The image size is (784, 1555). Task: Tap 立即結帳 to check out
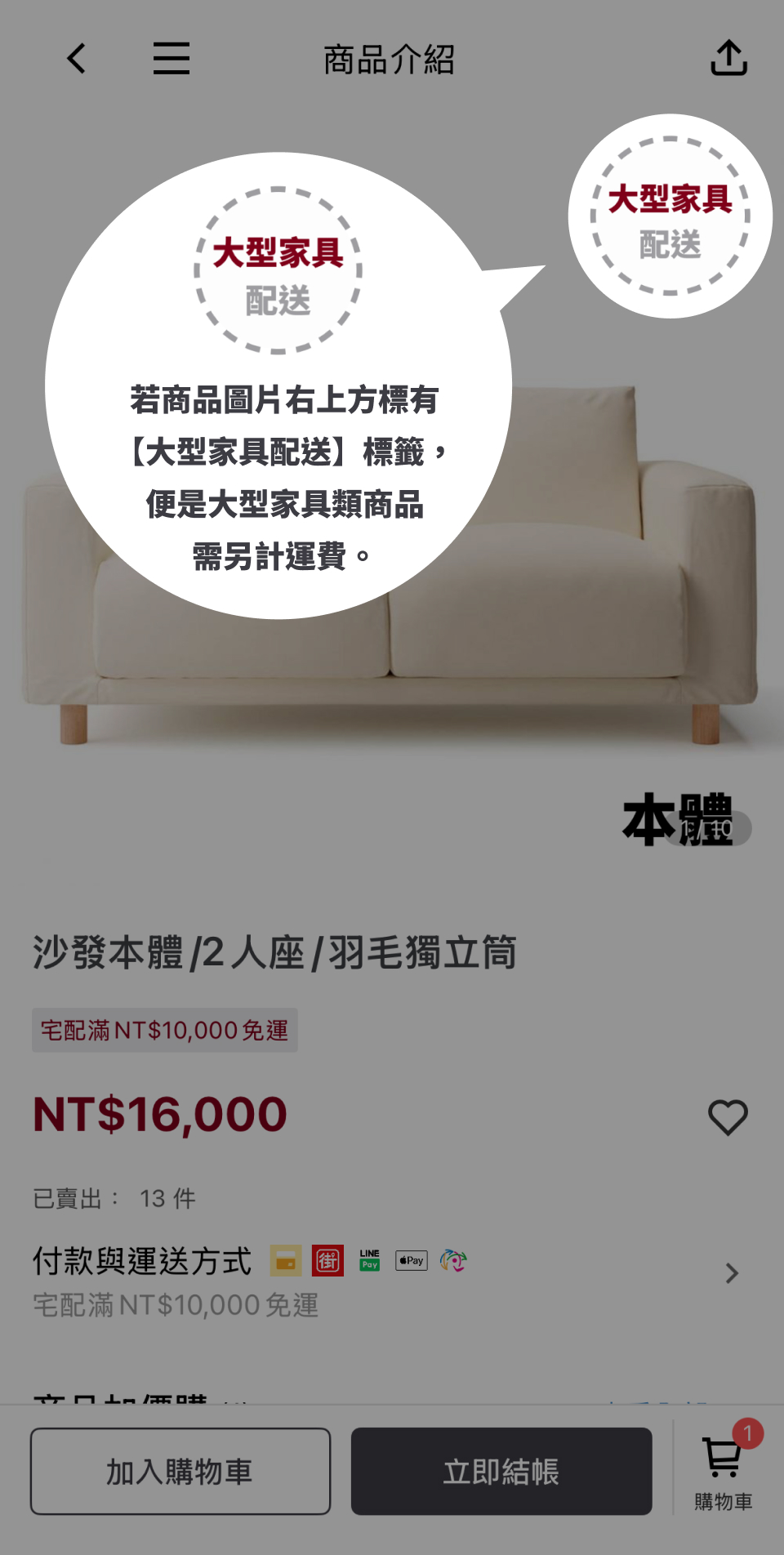point(501,1471)
